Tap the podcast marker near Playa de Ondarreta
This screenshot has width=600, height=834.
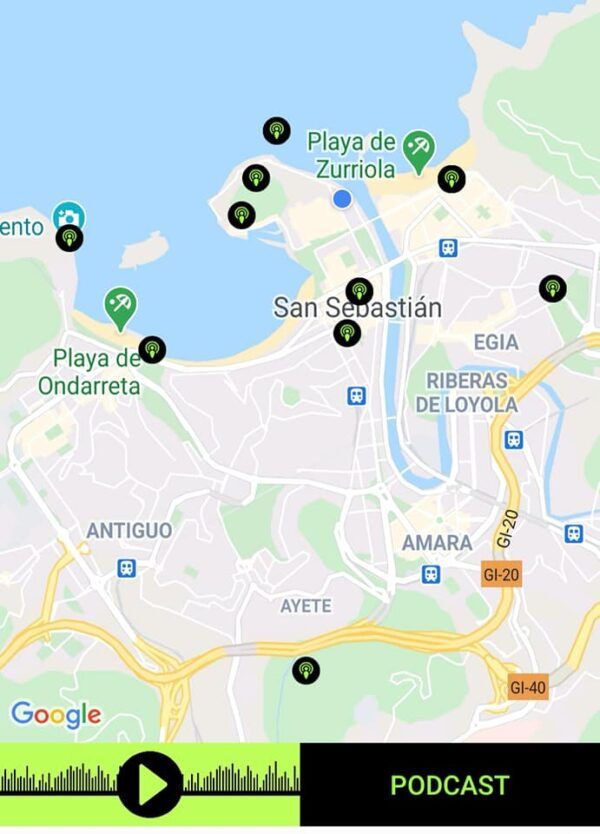[x=152, y=348]
